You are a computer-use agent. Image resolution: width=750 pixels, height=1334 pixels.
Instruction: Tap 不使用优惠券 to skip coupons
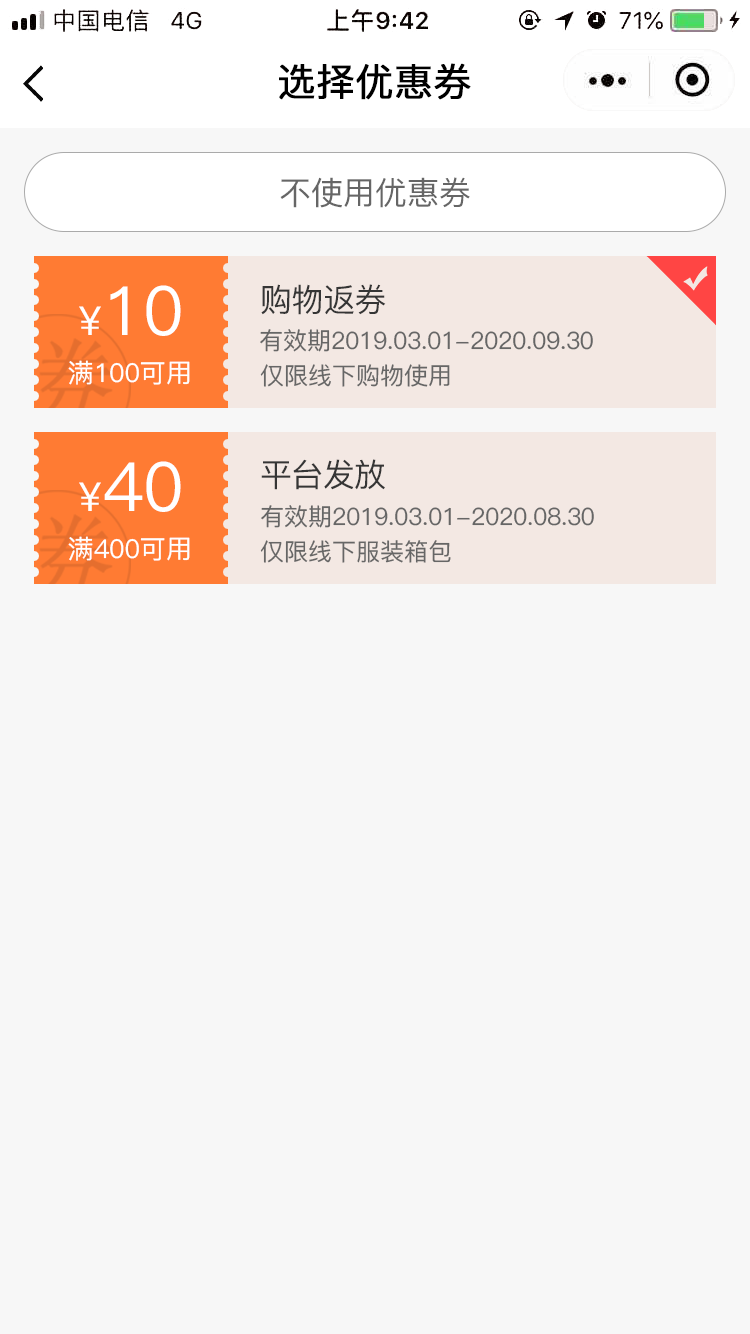point(375,192)
